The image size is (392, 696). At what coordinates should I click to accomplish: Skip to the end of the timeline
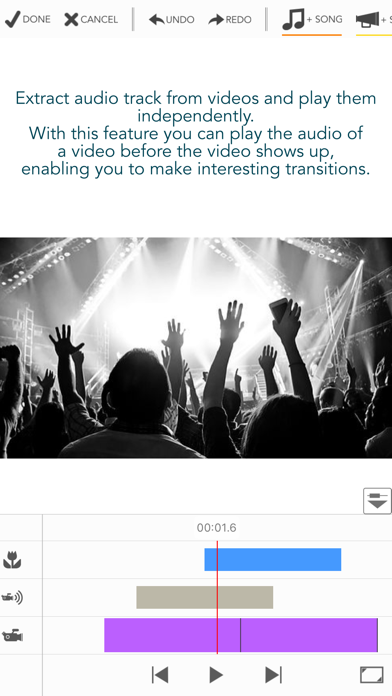[273, 675]
